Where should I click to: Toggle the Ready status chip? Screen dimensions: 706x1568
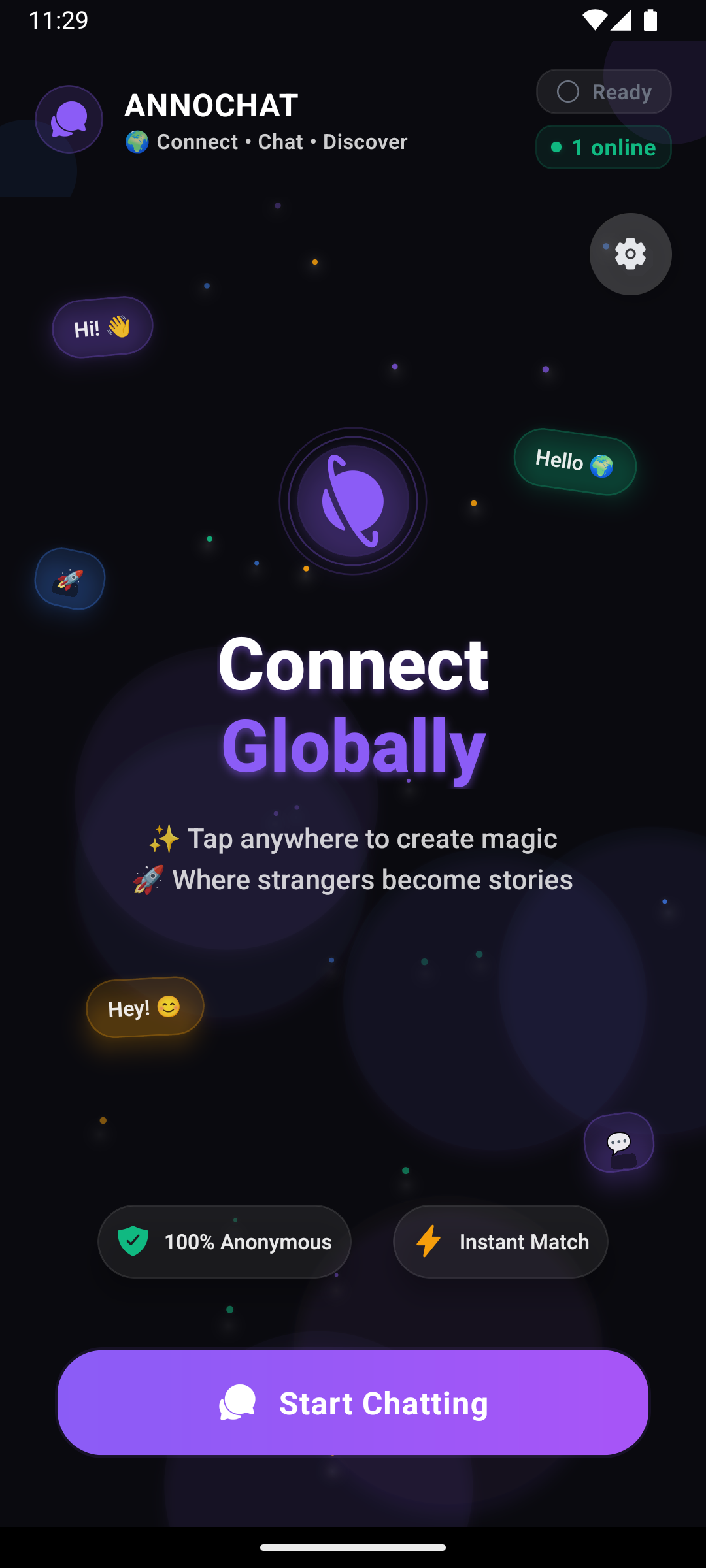point(603,92)
